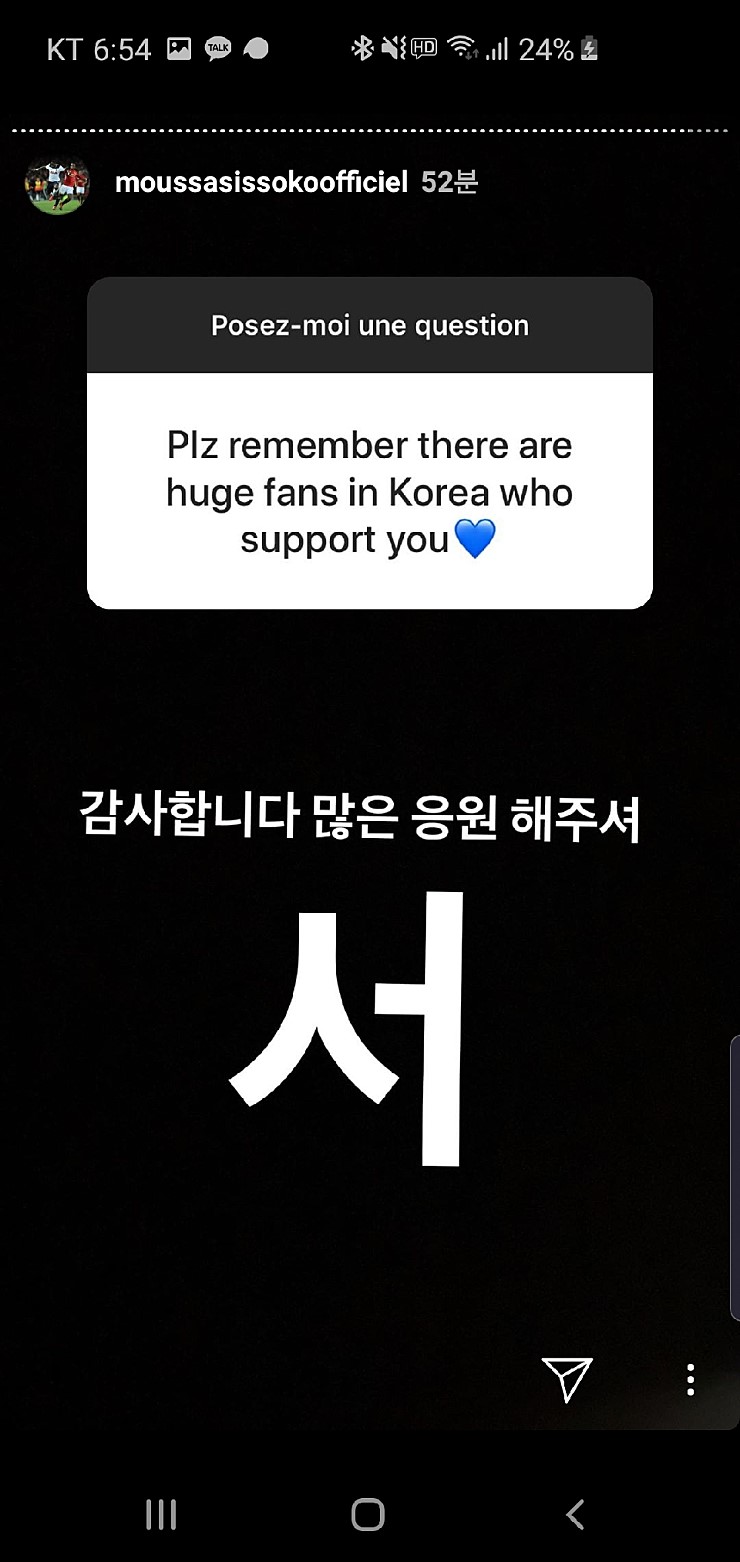Open the recent apps overview
740x1562 pixels.
tap(161, 1514)
